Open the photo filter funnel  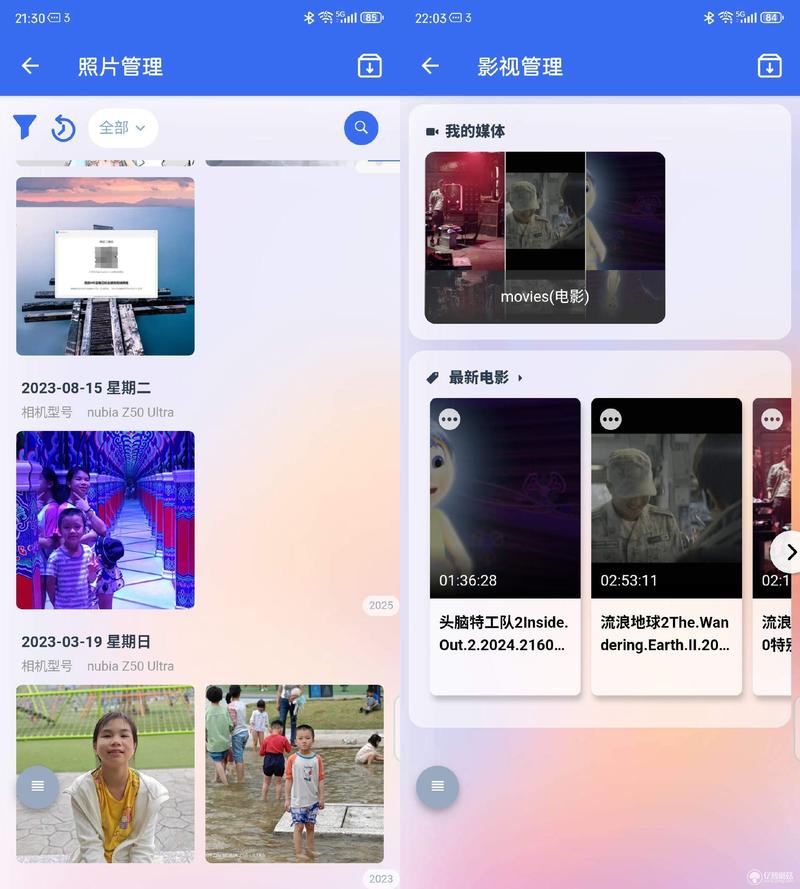tap(25, 127)
